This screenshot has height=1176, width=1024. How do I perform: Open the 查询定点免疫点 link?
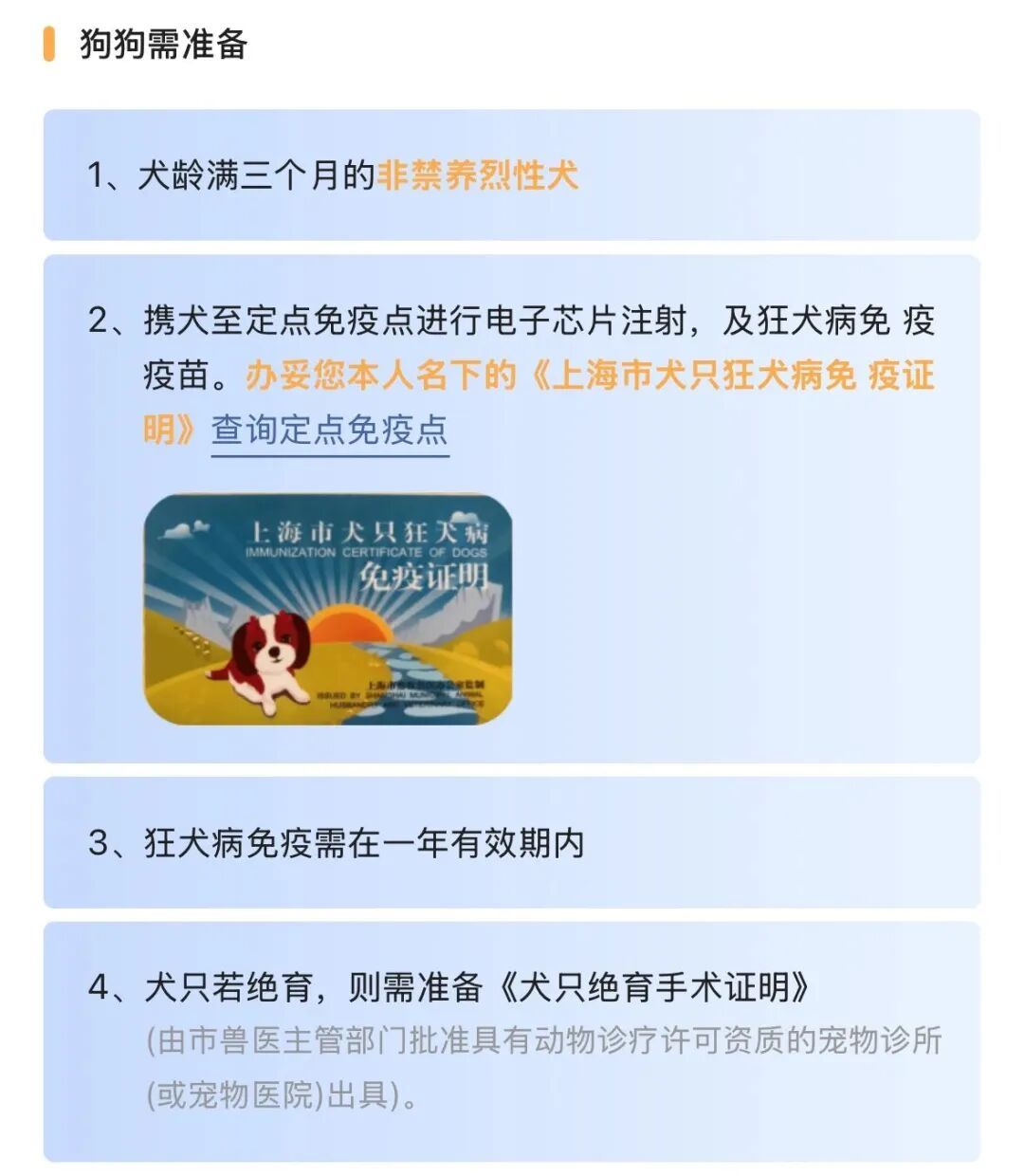(x=329, y=431)
